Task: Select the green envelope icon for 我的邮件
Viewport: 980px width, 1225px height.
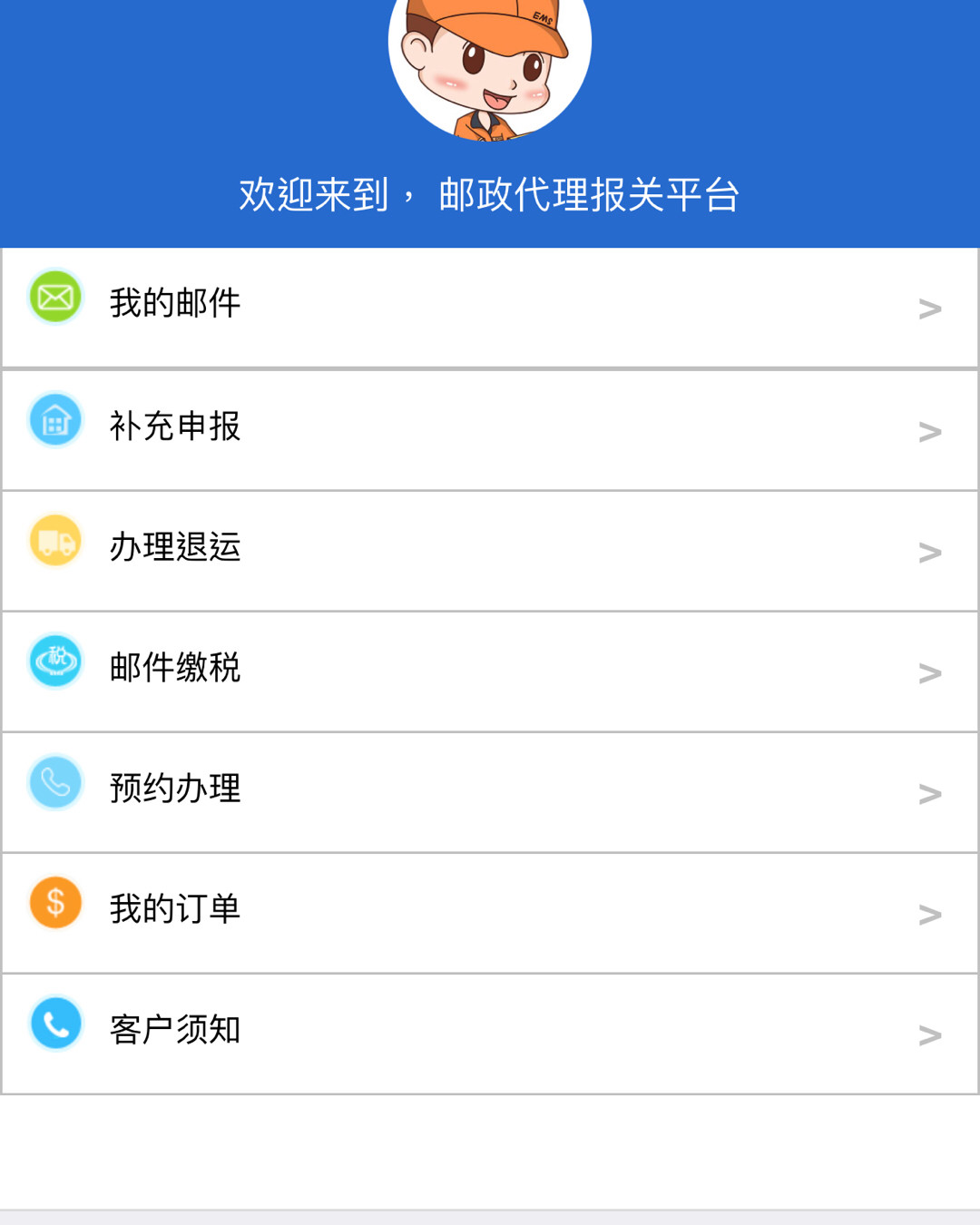Action: 55,295
